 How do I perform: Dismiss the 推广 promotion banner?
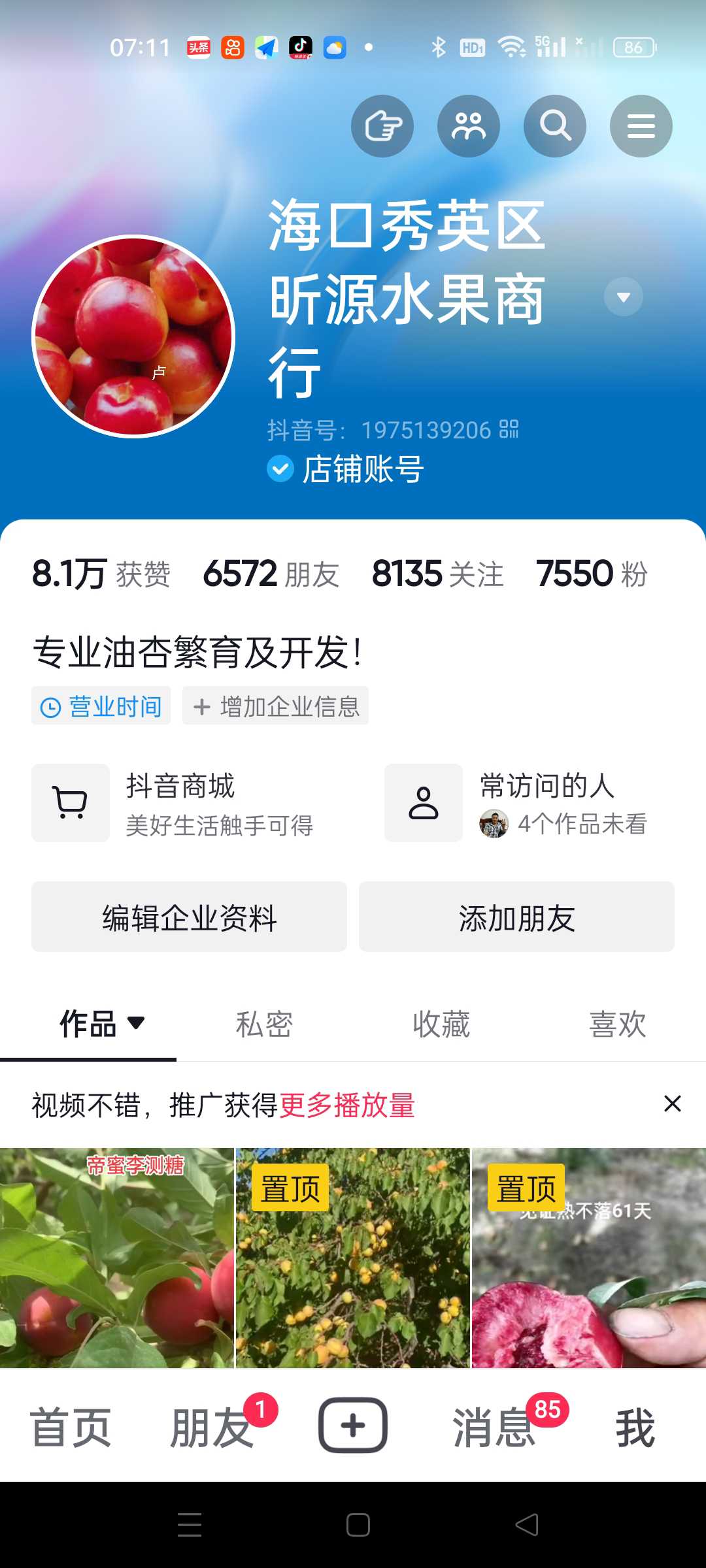pos(673,1104)
